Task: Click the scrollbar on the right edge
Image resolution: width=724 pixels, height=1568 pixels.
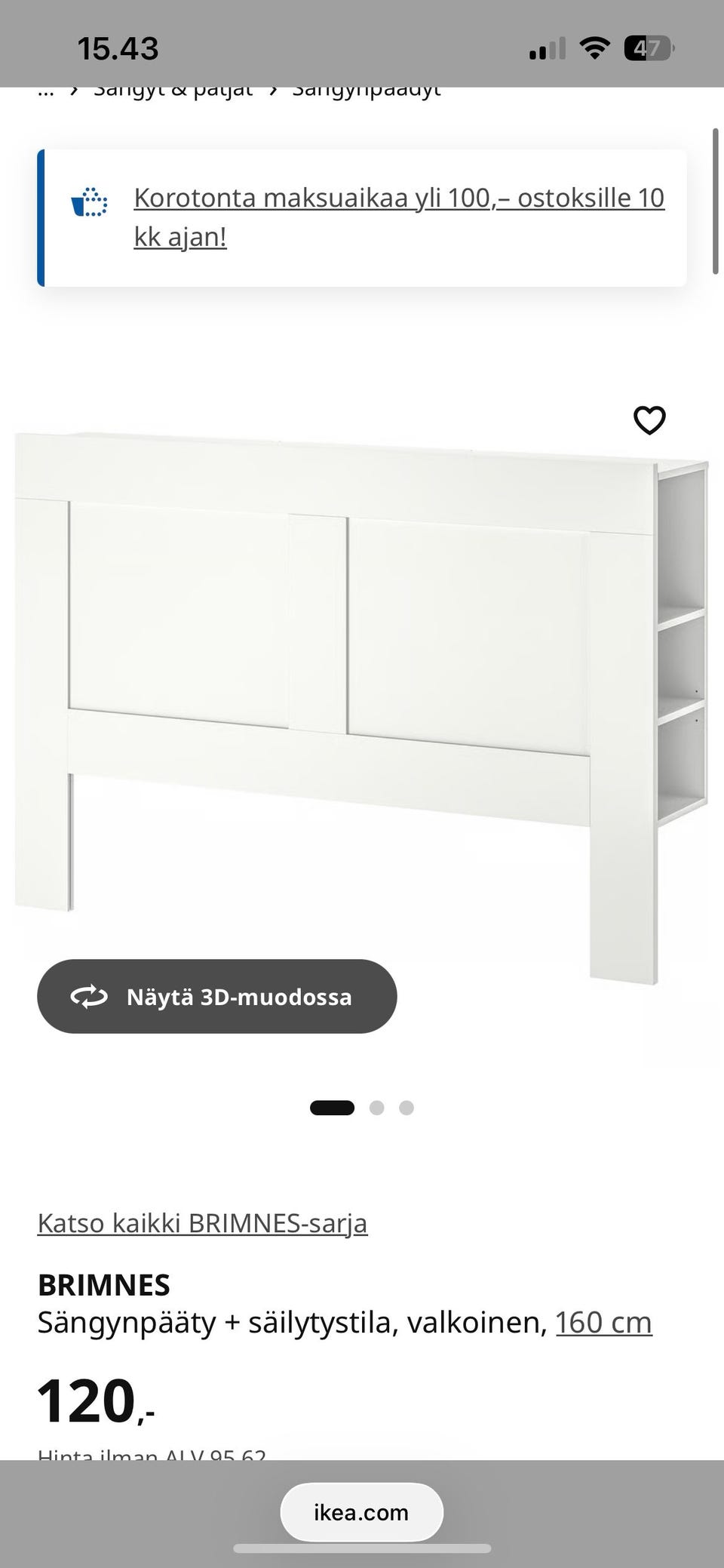Action: click(x=717, y=196)
